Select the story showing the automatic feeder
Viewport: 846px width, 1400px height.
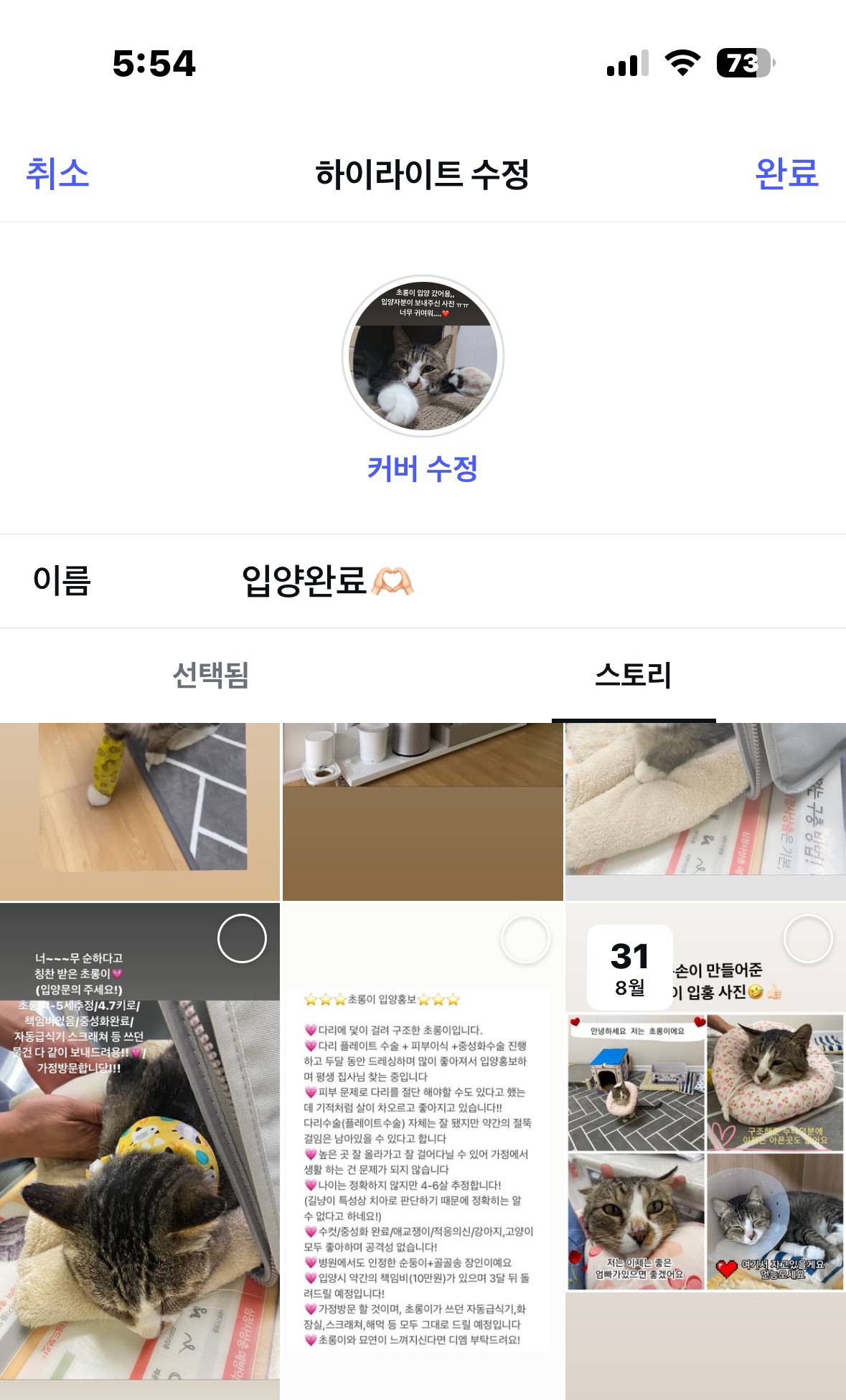[423, 811]
